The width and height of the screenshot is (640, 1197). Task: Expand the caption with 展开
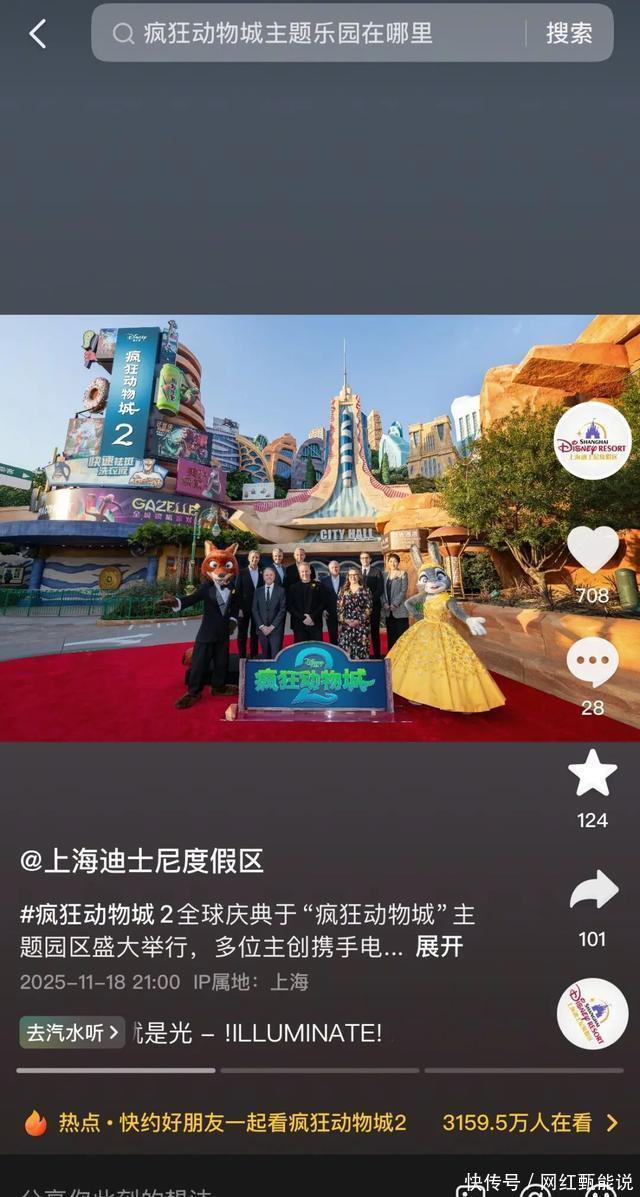tap(439, 946)
